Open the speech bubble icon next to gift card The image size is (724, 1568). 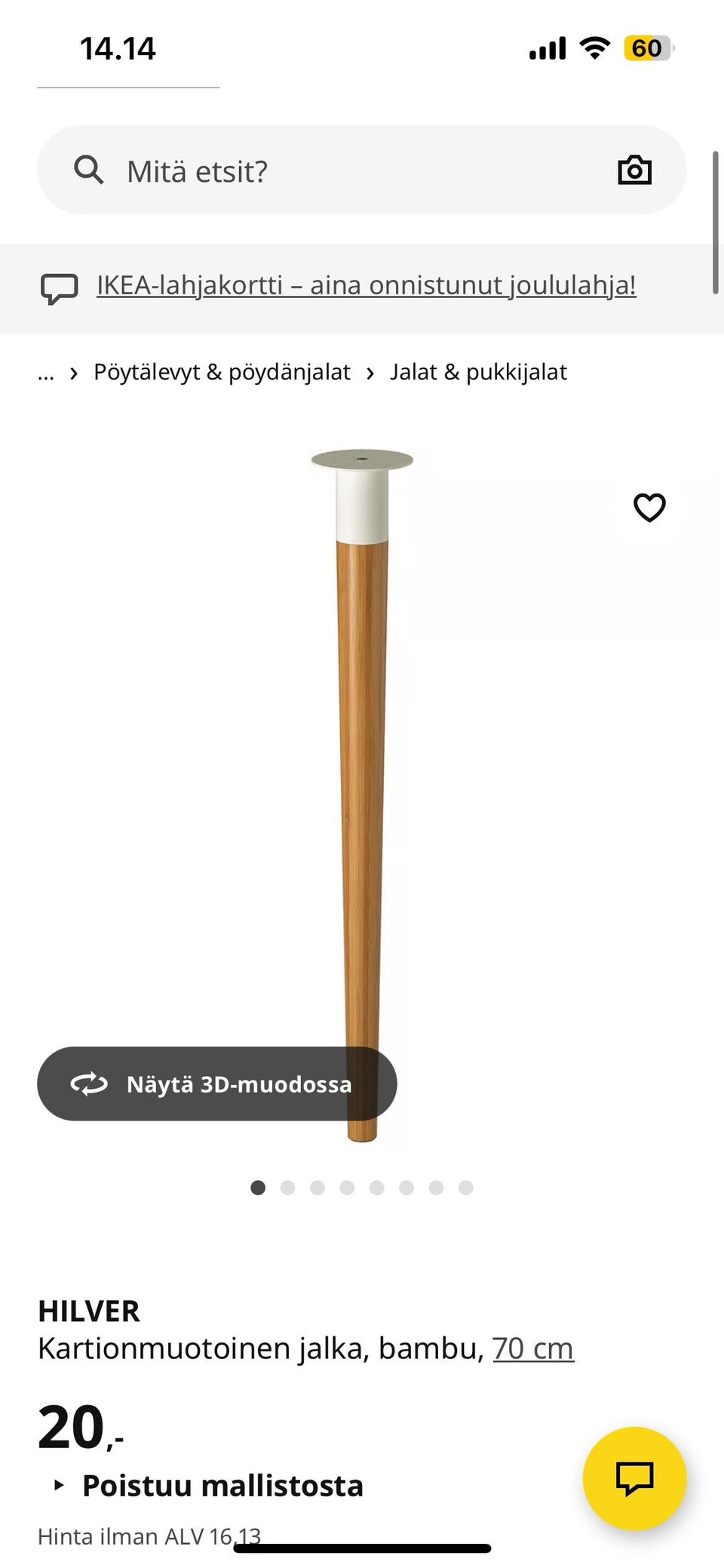coord(61,286)
